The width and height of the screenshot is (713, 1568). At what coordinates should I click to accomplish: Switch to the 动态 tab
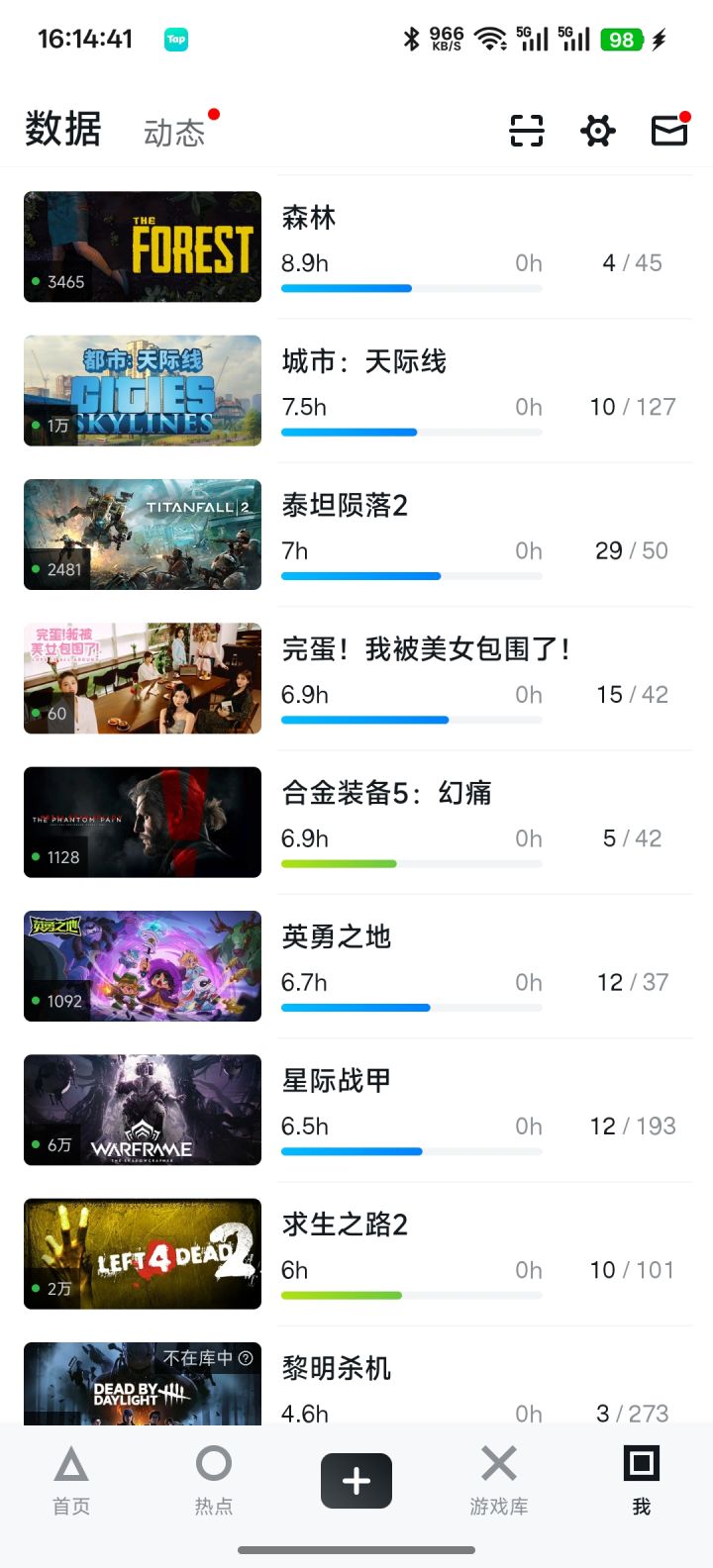[x=174, y=133]
